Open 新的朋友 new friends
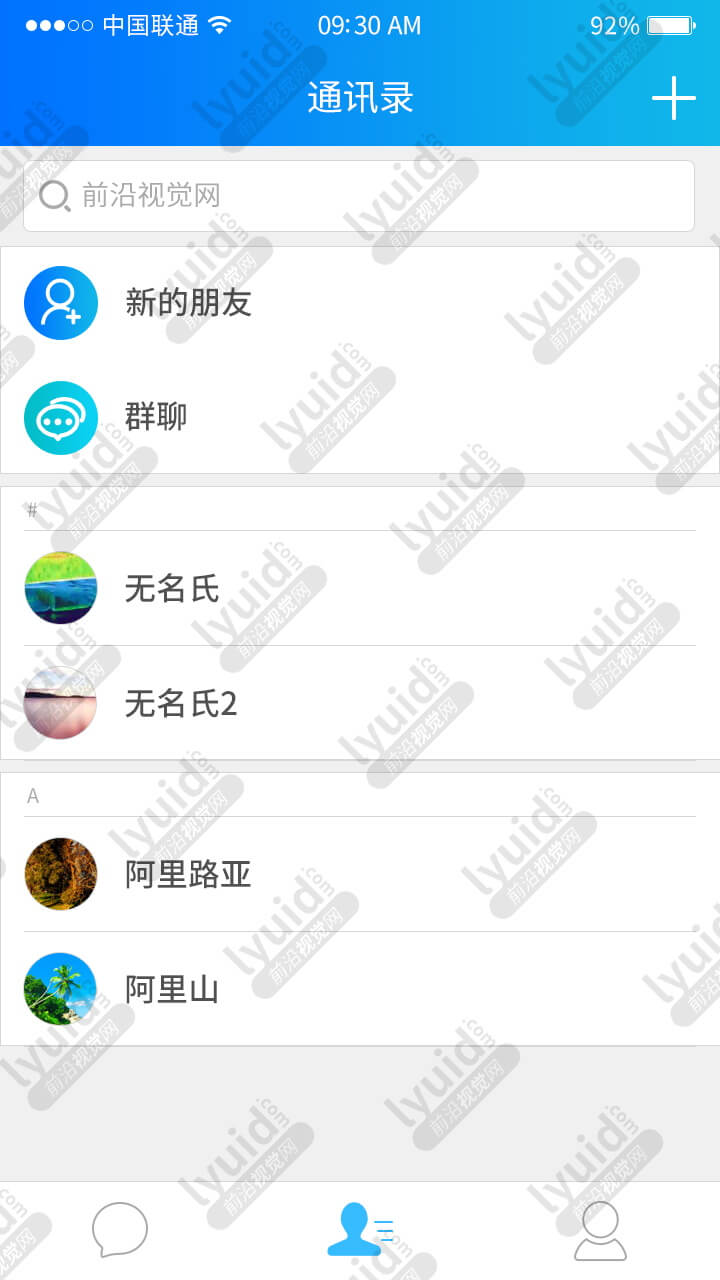Image resolution: width=720 pixels, height=1280 pixels. 360,303
